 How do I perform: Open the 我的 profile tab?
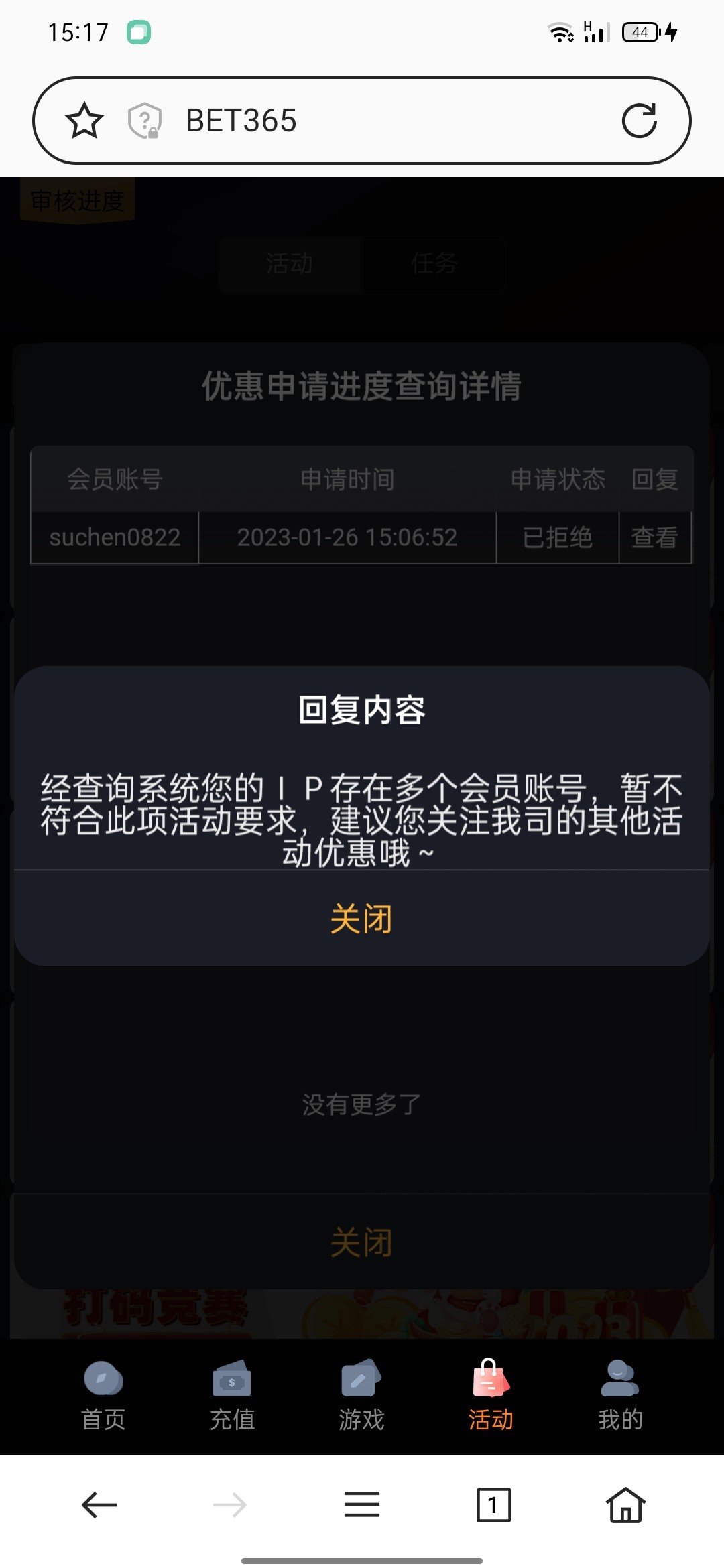point(620,1395)
